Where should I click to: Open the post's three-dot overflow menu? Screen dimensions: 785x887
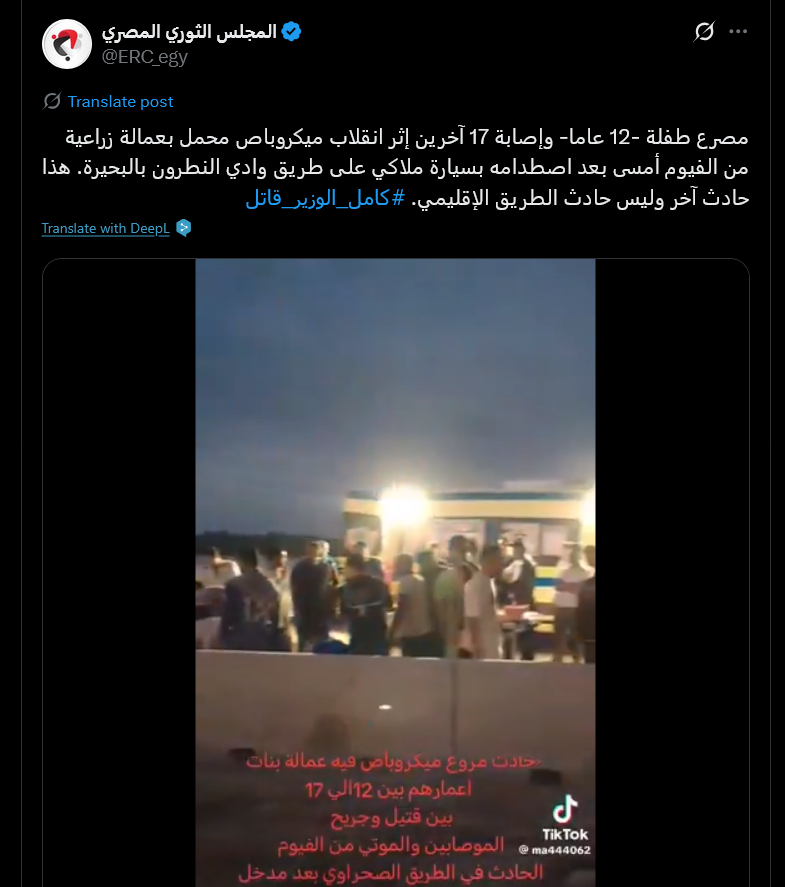pyautogui.click(x=738, y=32)
